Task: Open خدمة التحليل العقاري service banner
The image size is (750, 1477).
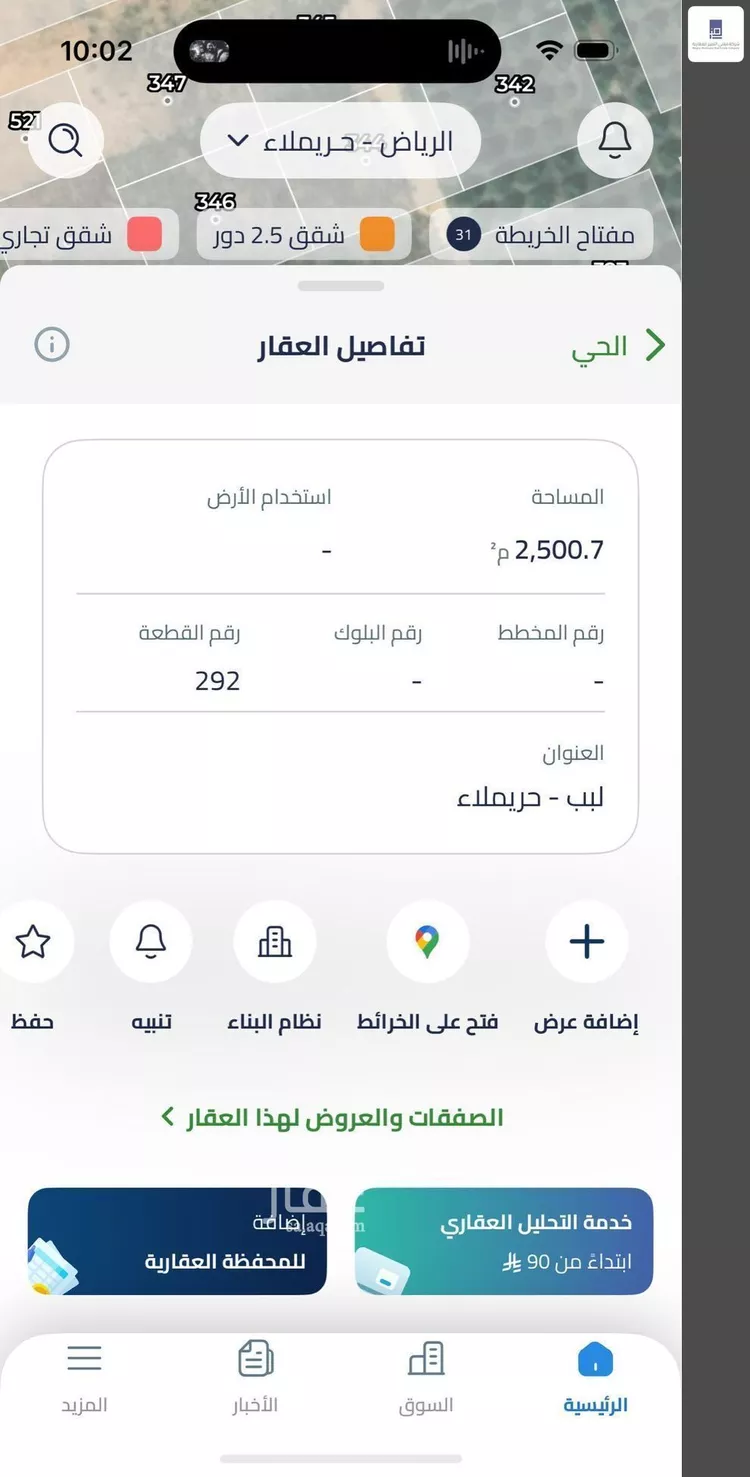Action: pyautogui.click(x=504, y=1240)
